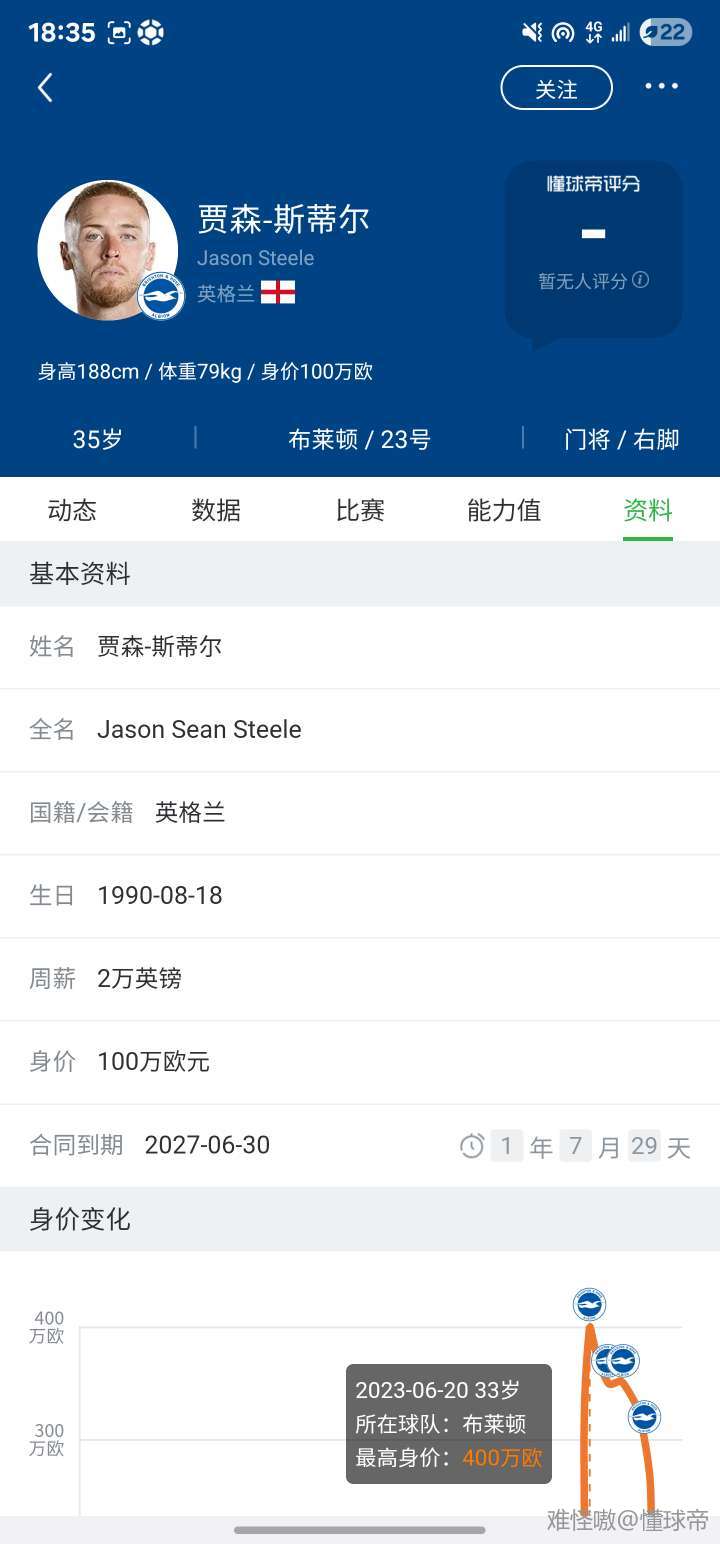Go back using the top-left arrow
The image size is (720, 1544).
tap(45, 88)
